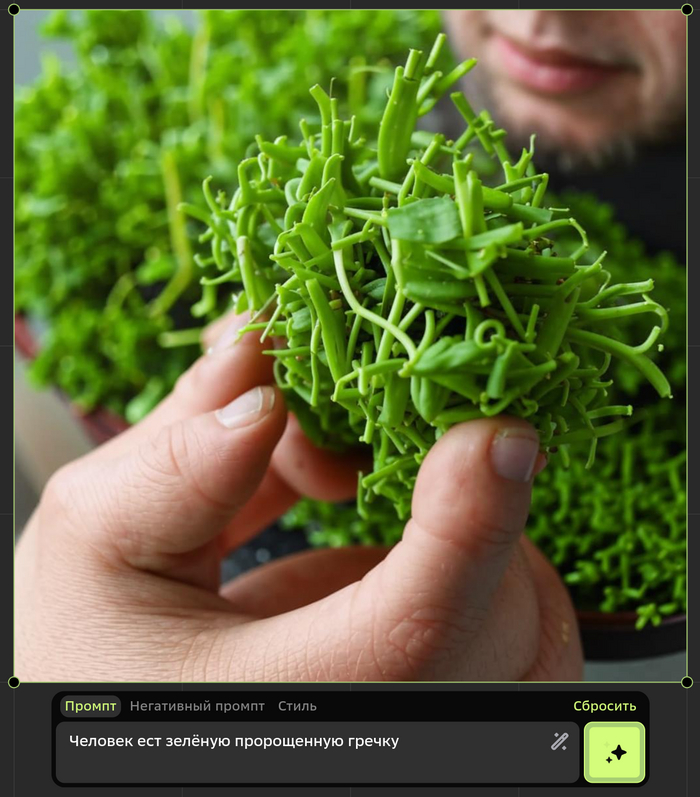Tap Сбросить to reset the prompt
This screenshot has width=700, height=797.
point(604,706)
